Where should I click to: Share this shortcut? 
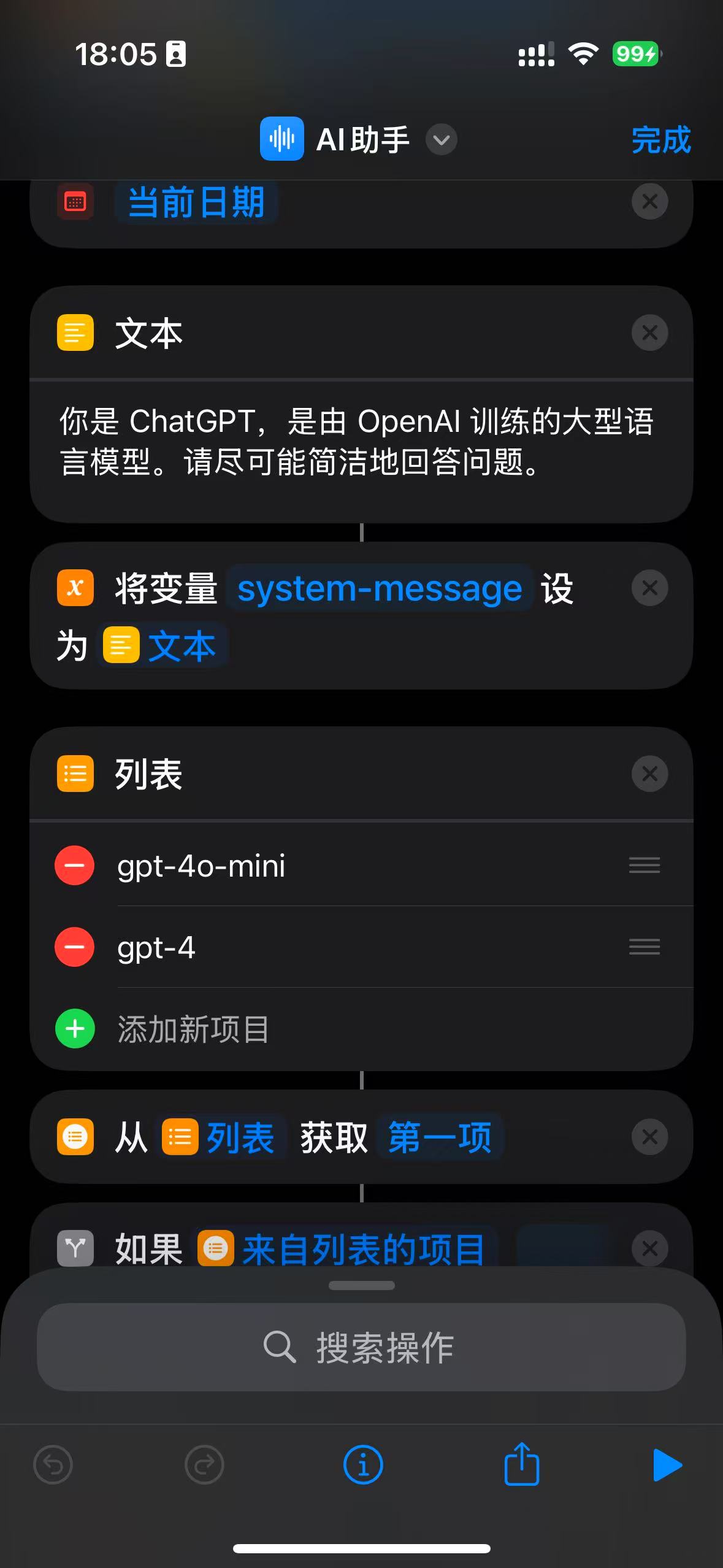[521, 1464]
